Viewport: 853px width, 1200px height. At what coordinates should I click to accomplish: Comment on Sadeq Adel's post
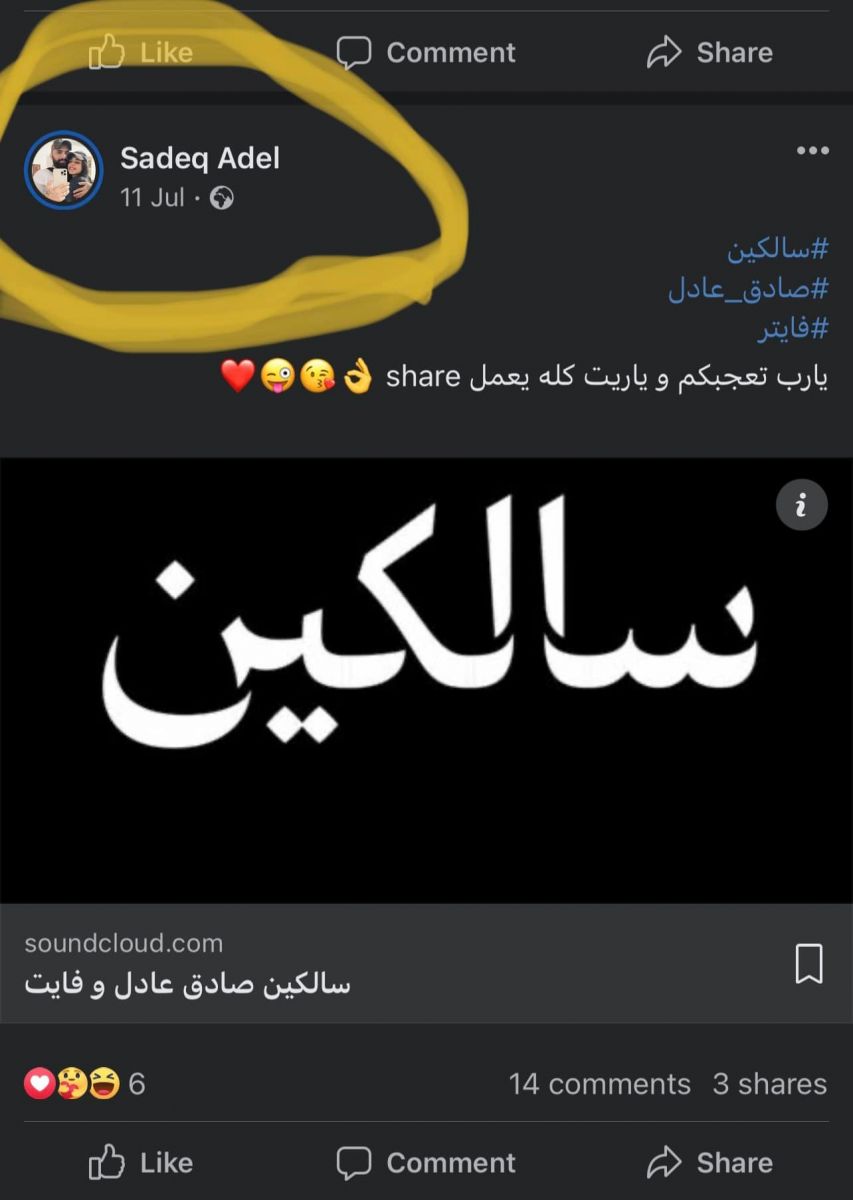click(426, 1163)
